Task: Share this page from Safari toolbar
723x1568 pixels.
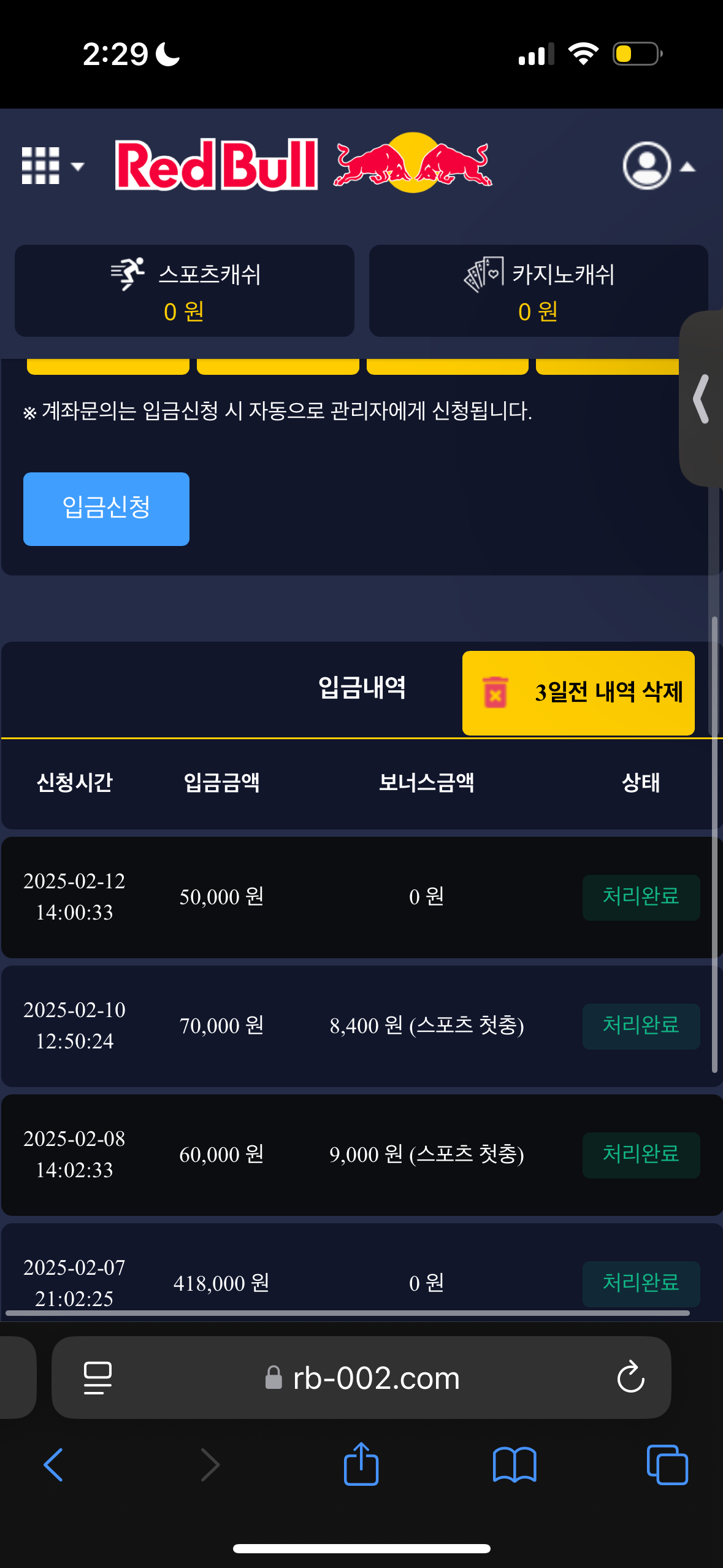Action: tap(361, 1465)
